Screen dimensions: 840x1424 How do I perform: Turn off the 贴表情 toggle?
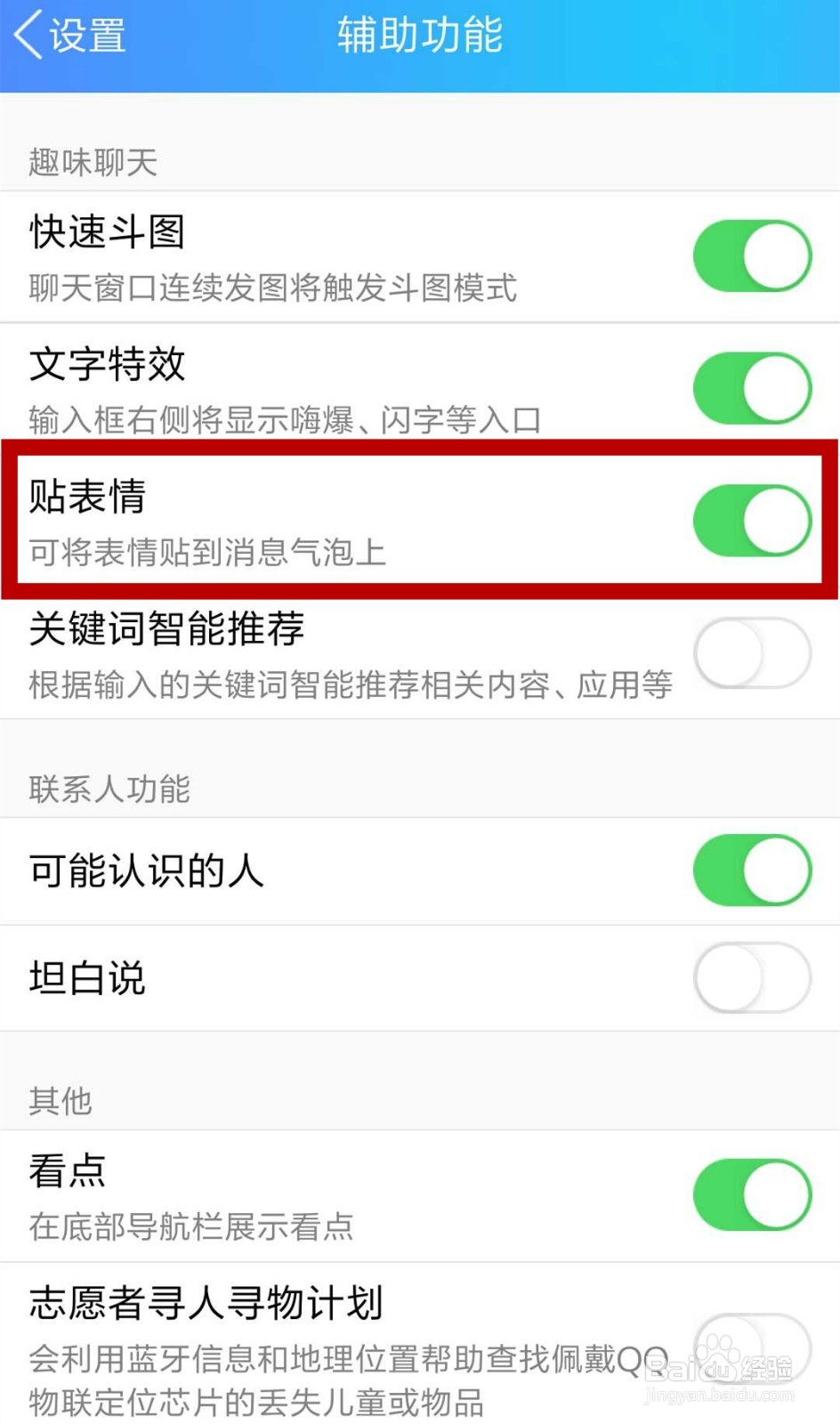pos(752,521)
